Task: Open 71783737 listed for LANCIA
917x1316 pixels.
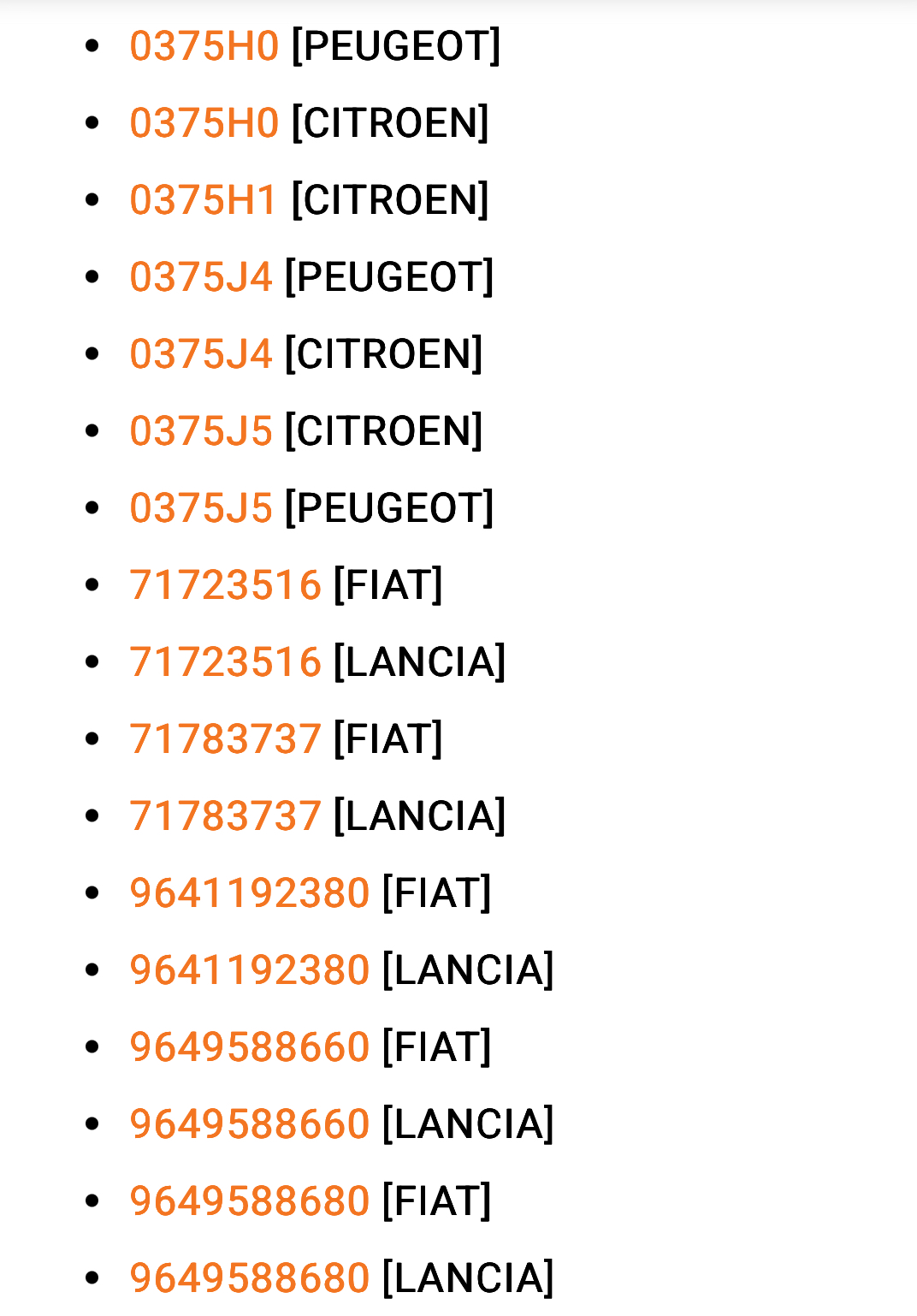Action: pyautogui.click(x=225, y=816)
